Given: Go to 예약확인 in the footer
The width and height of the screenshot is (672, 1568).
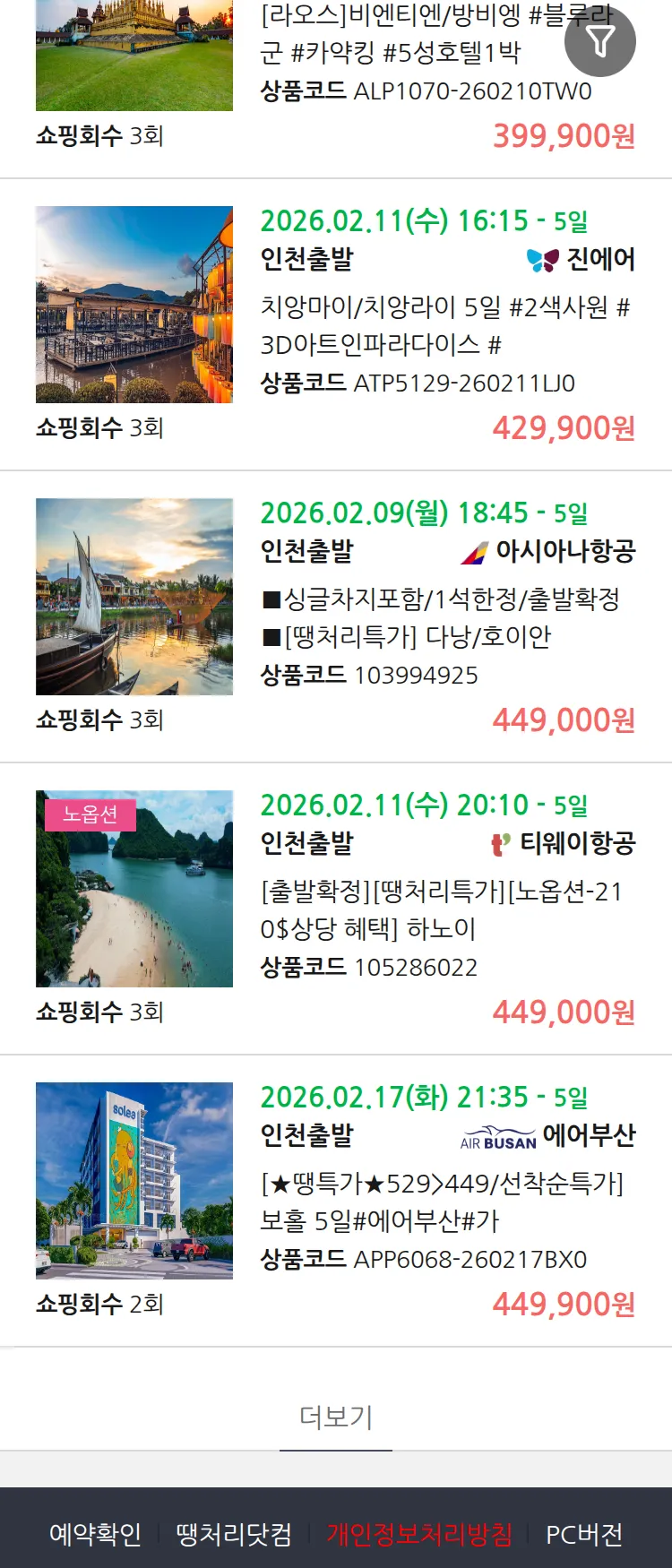Looking at the screenshot, I should 95,1534.
